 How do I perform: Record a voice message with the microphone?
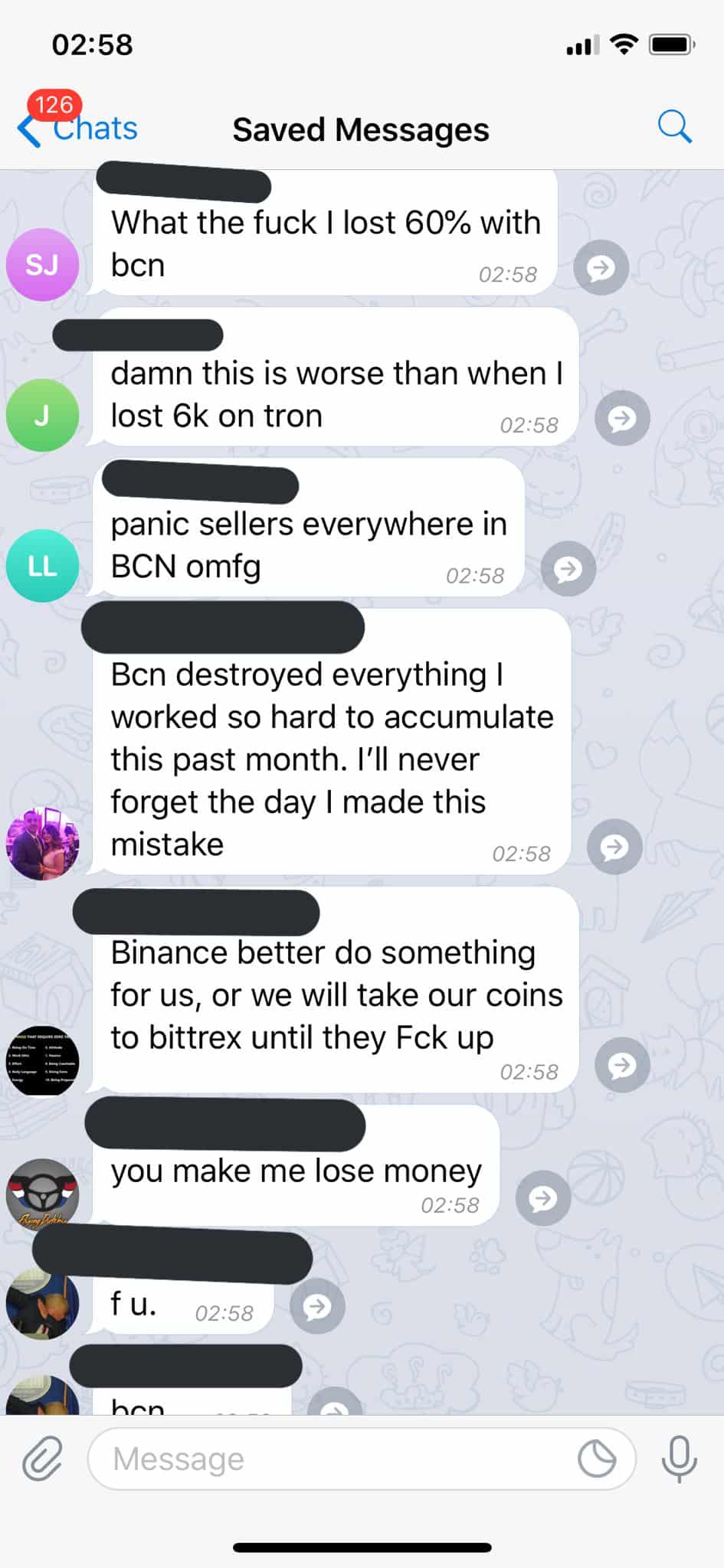pyautogui.click(x=679, y=1459)
